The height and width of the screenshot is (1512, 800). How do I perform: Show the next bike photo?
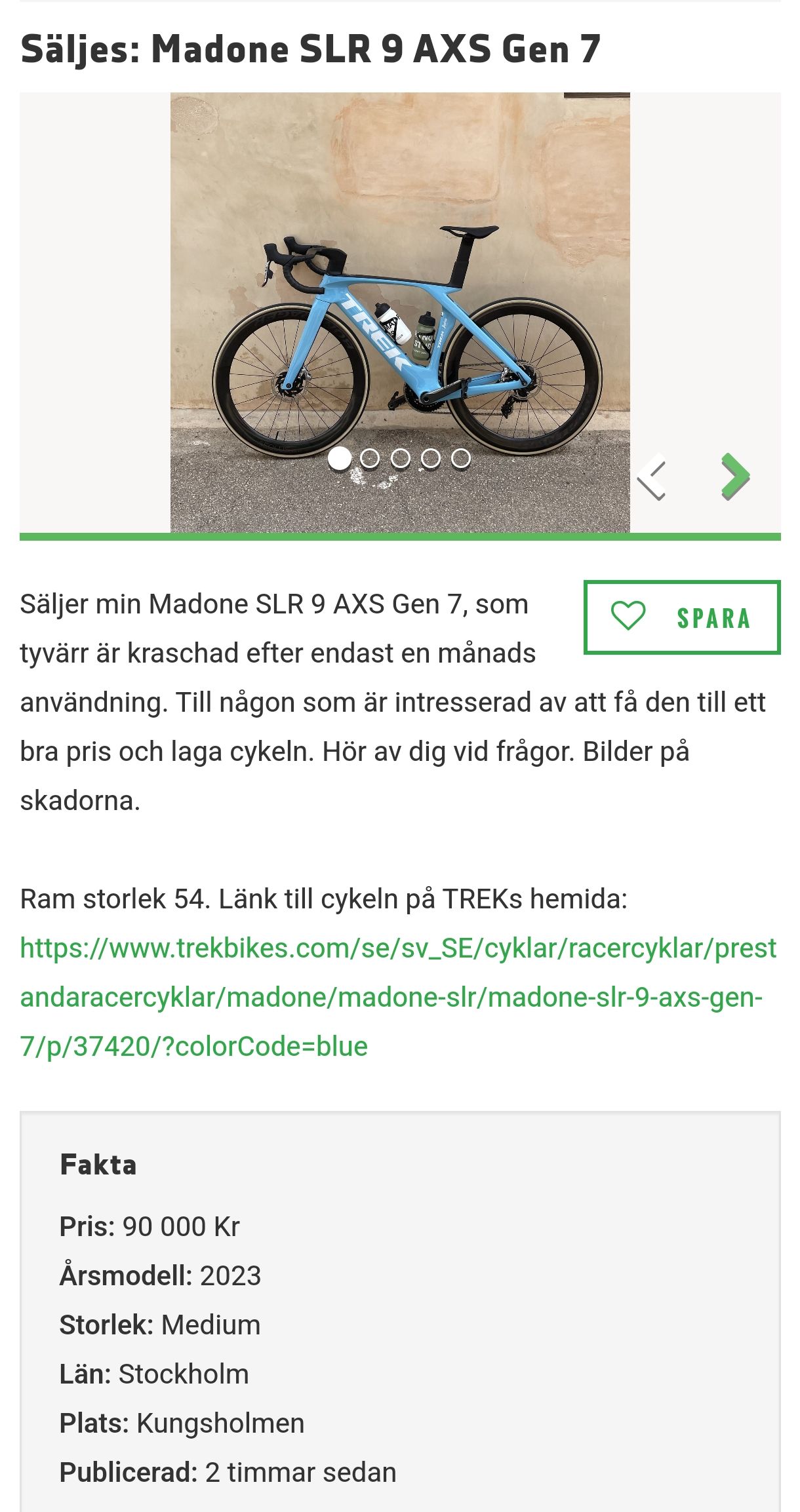[735, 476]
